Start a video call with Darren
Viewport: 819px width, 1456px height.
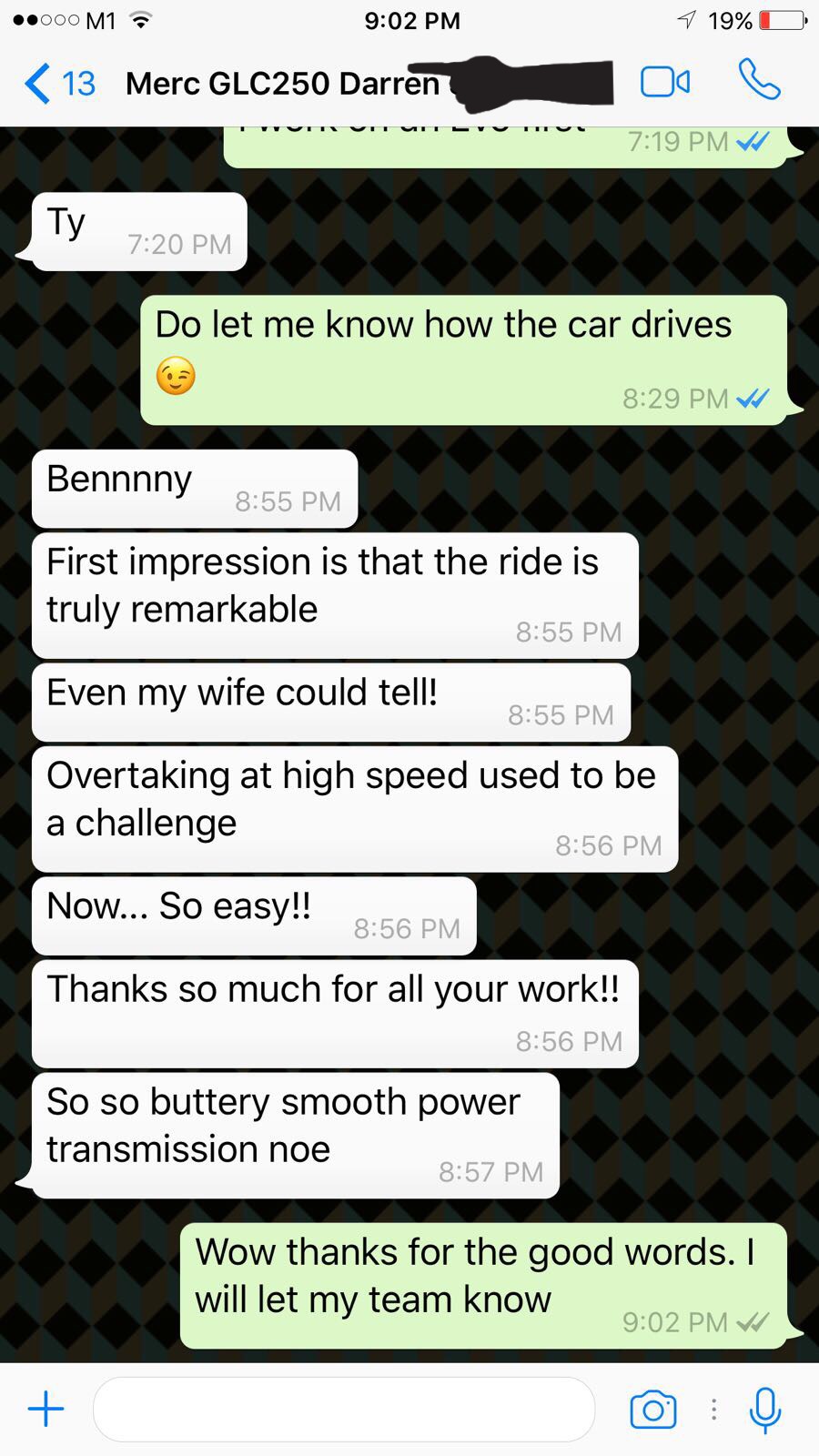[x=665, y=83]
